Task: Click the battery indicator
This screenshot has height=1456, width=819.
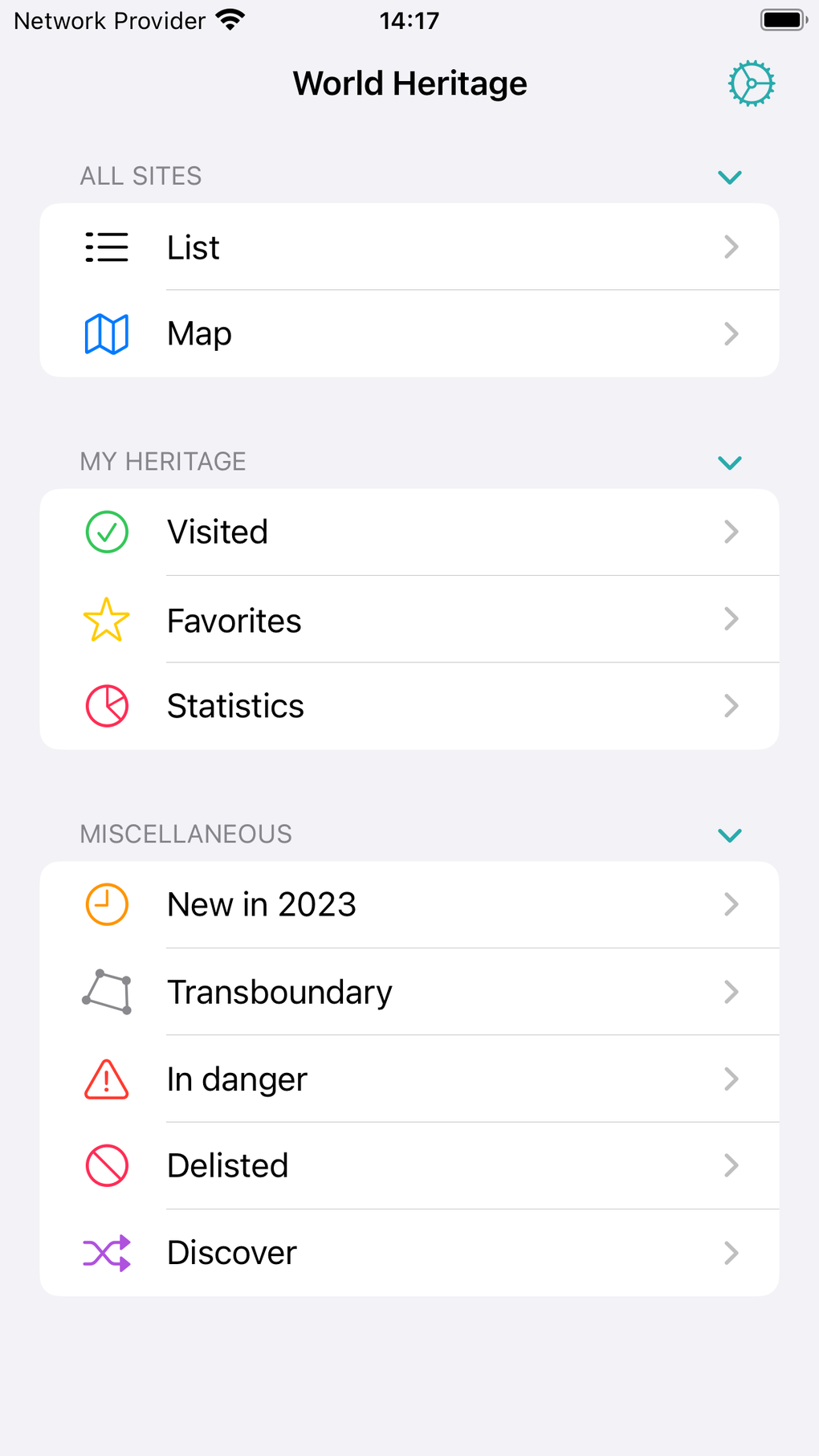Action: click(x=782, y=19)
